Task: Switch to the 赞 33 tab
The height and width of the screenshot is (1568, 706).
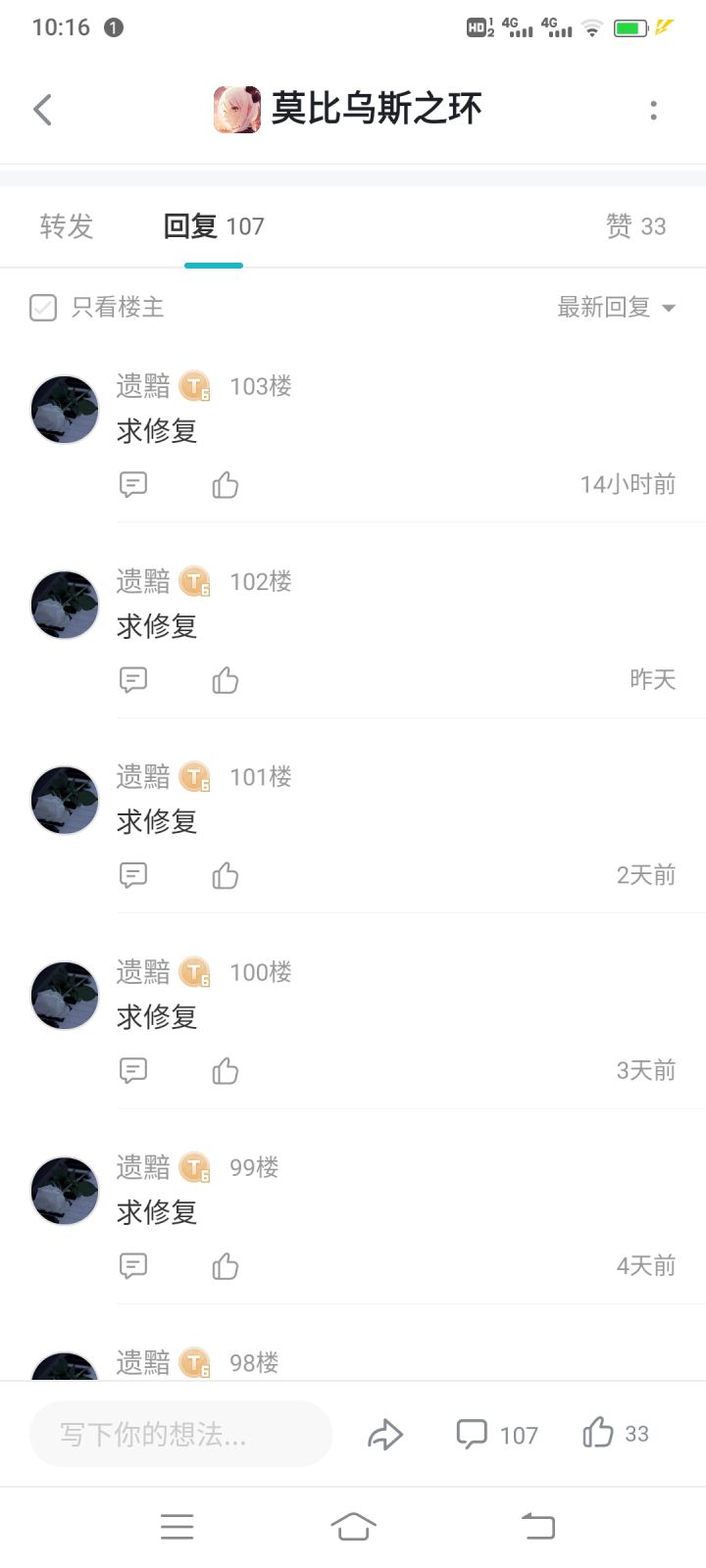Action: point(635,226)
